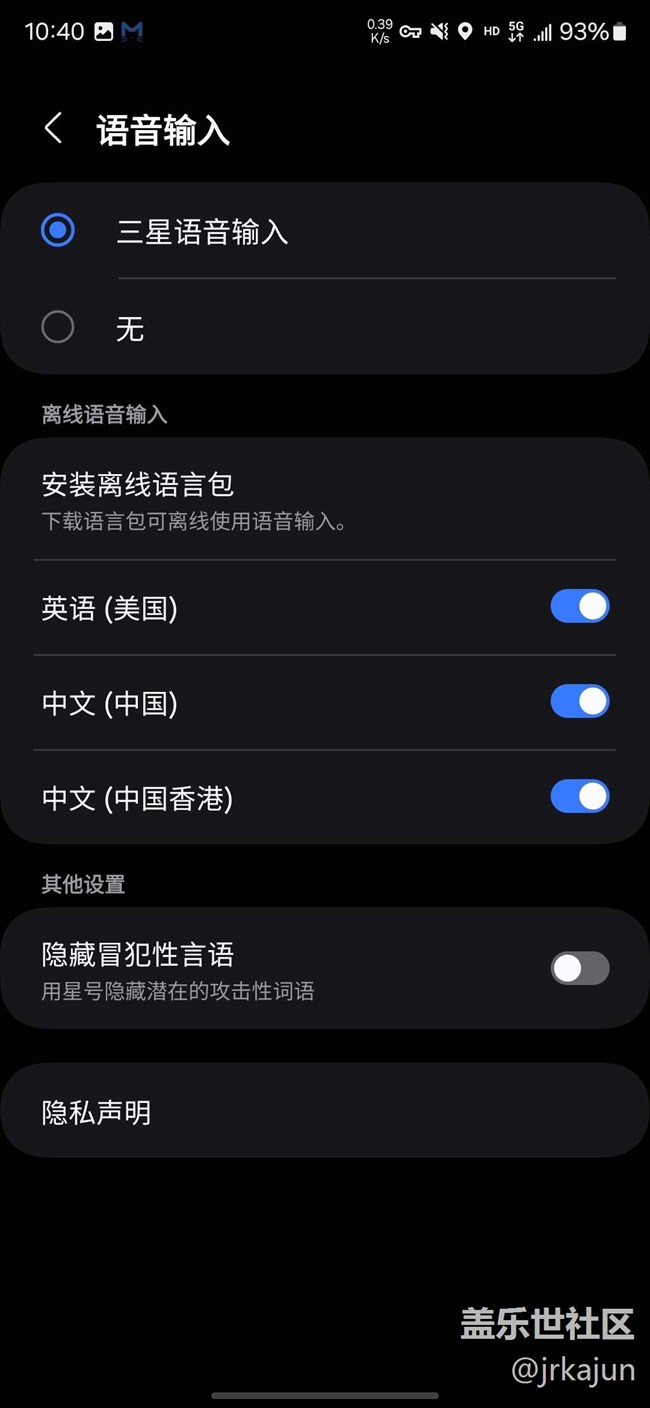Go back from 语音输入 screen
Viewport: 650px width, 1408px height.
click(x=53, y=129)
